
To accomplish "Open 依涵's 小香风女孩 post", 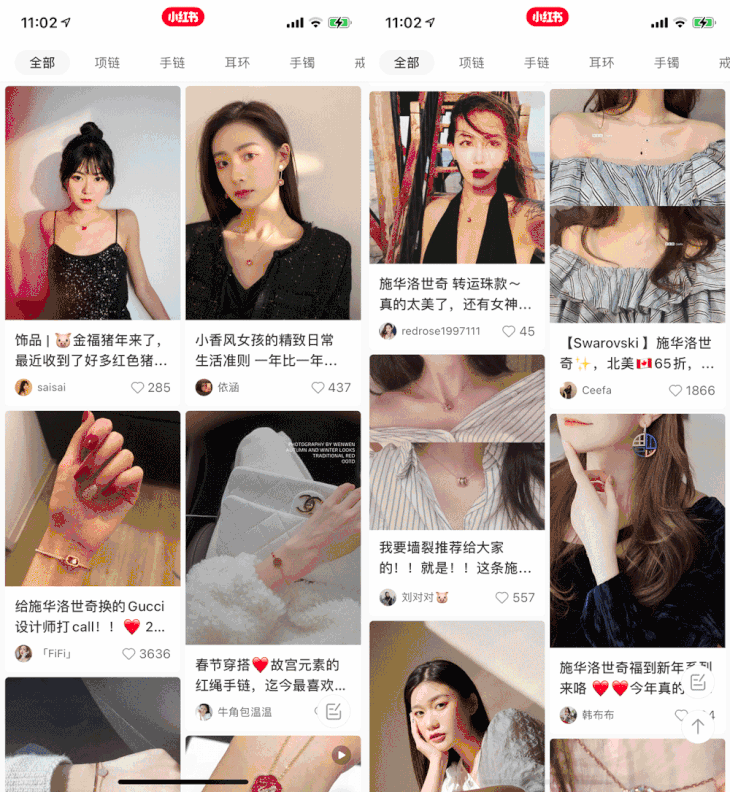I will coord(272,203).
